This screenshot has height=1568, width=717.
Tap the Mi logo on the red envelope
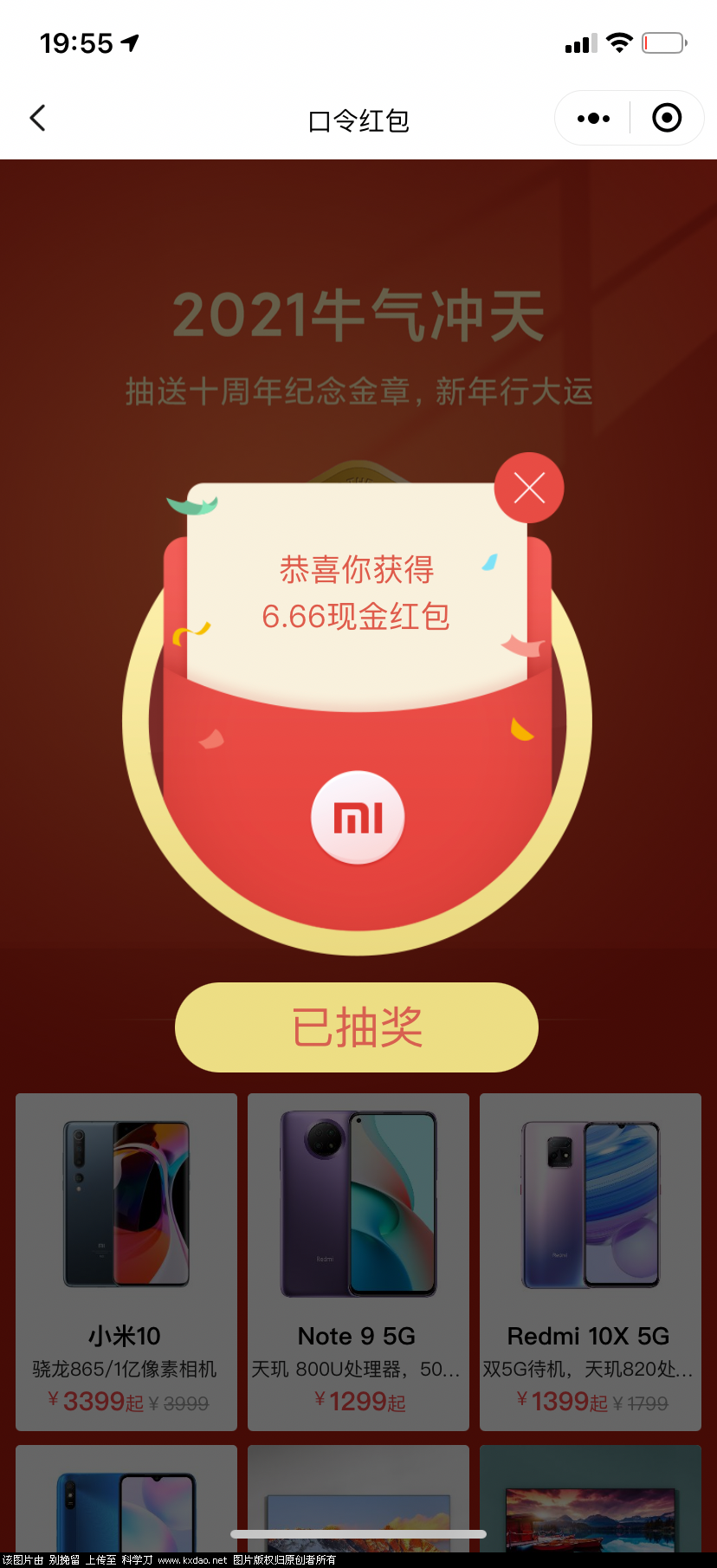[x=357, y=816]
